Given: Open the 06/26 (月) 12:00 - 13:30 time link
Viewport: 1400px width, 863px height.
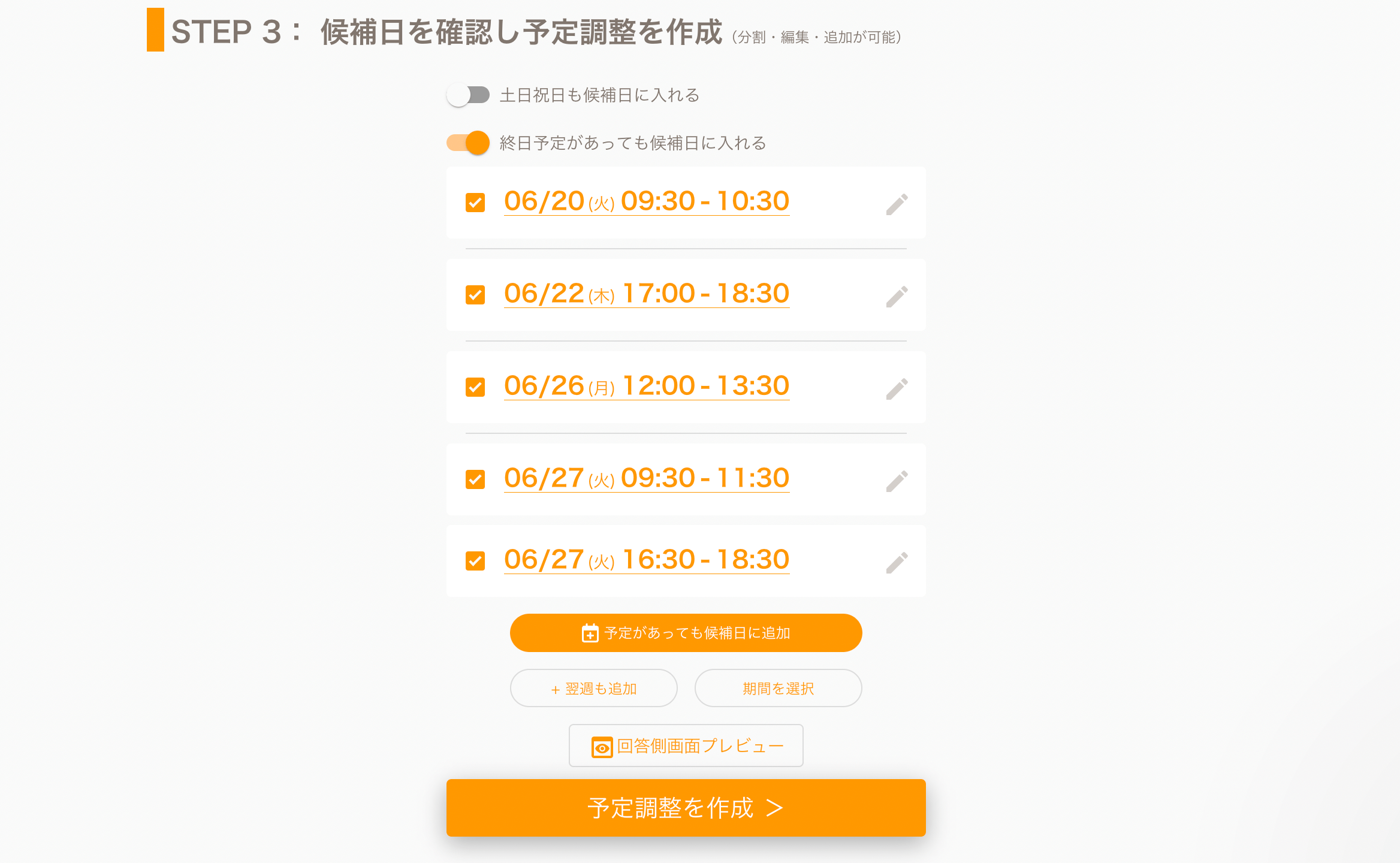Looking at the screenshot, I should point(646,386).
